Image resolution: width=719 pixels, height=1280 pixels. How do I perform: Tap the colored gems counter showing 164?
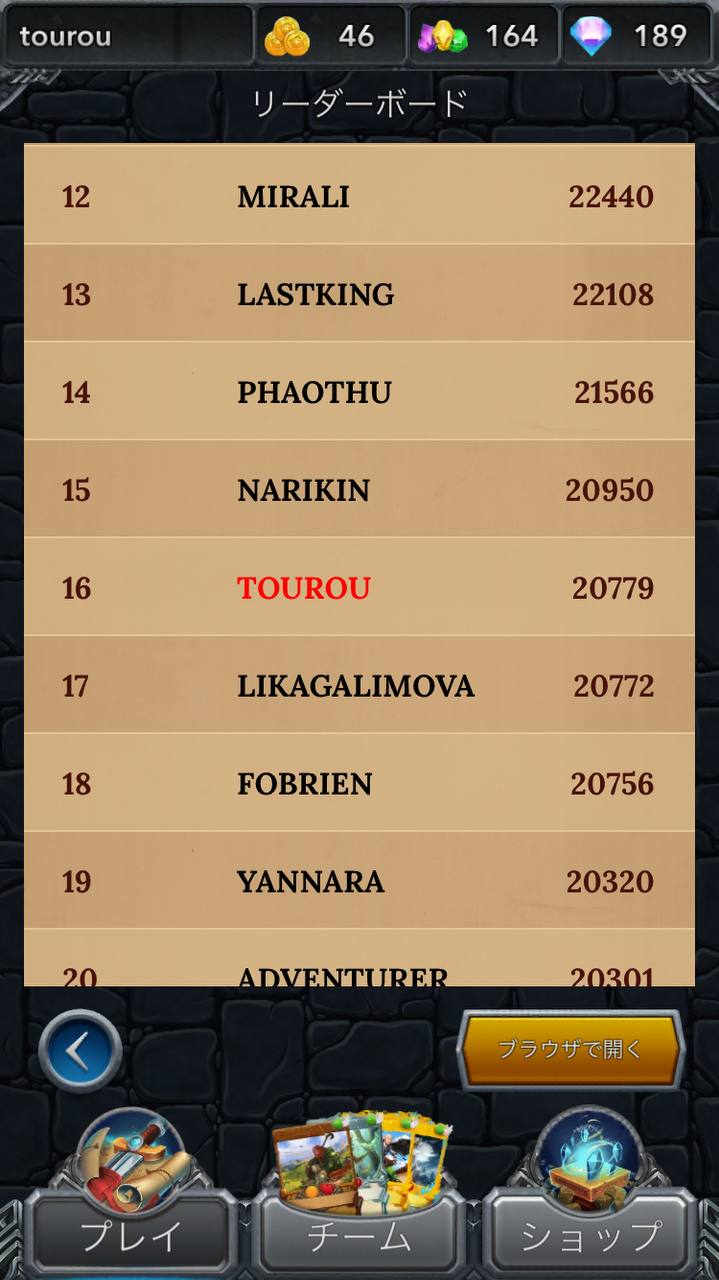pos(484,36)
